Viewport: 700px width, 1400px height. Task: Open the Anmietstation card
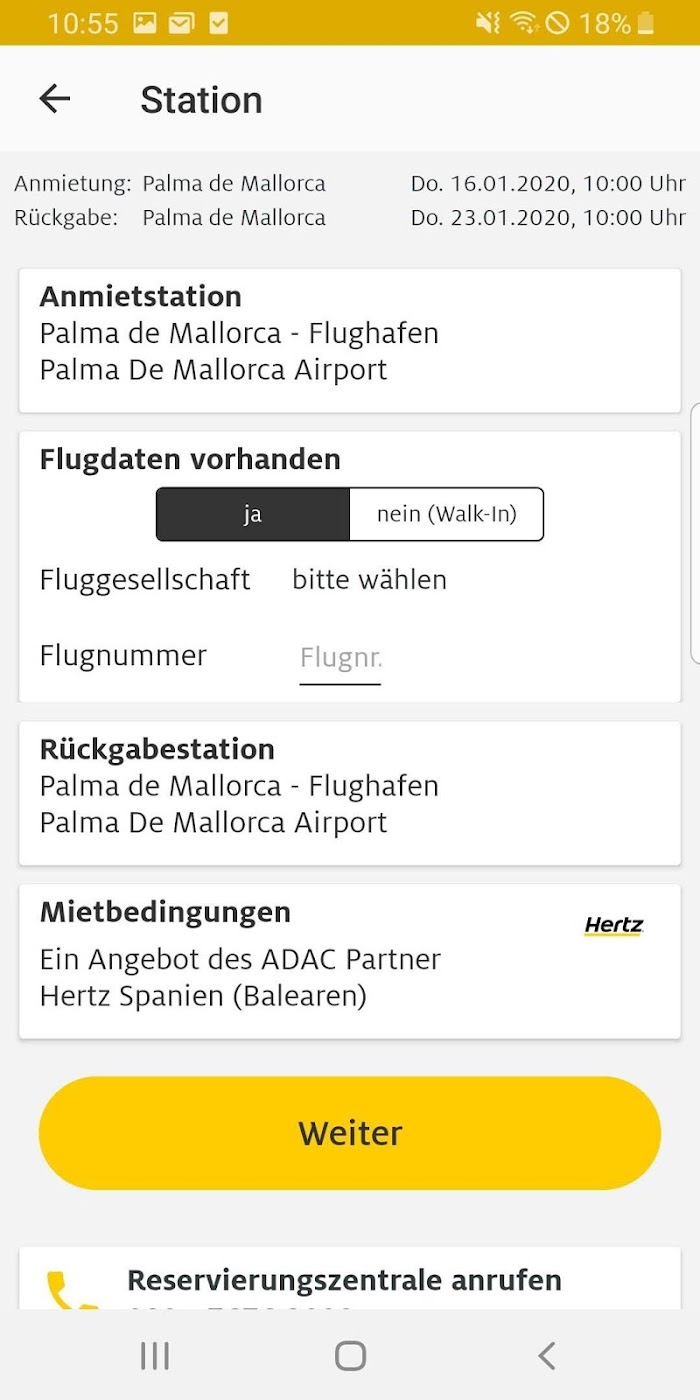pos(350,340)
